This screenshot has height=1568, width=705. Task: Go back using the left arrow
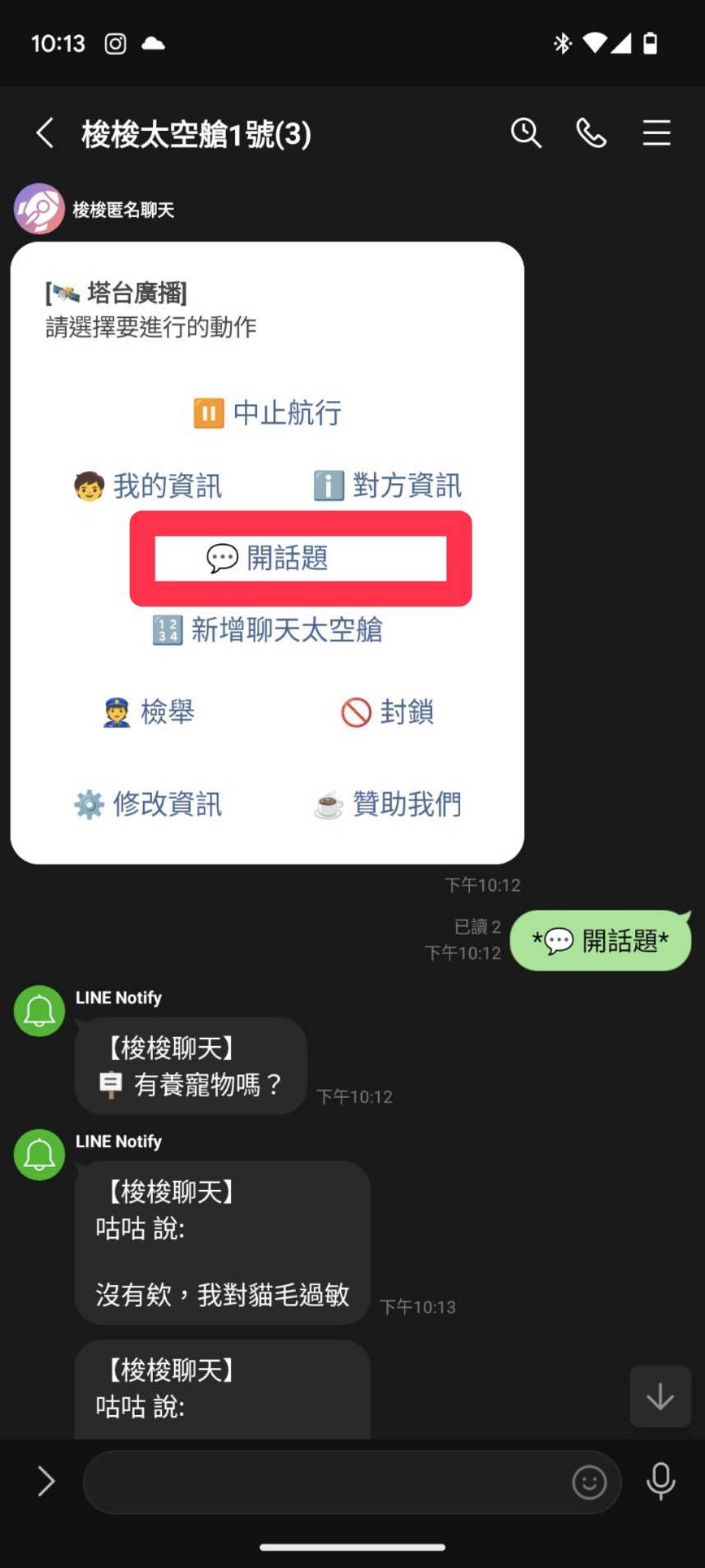44,132
